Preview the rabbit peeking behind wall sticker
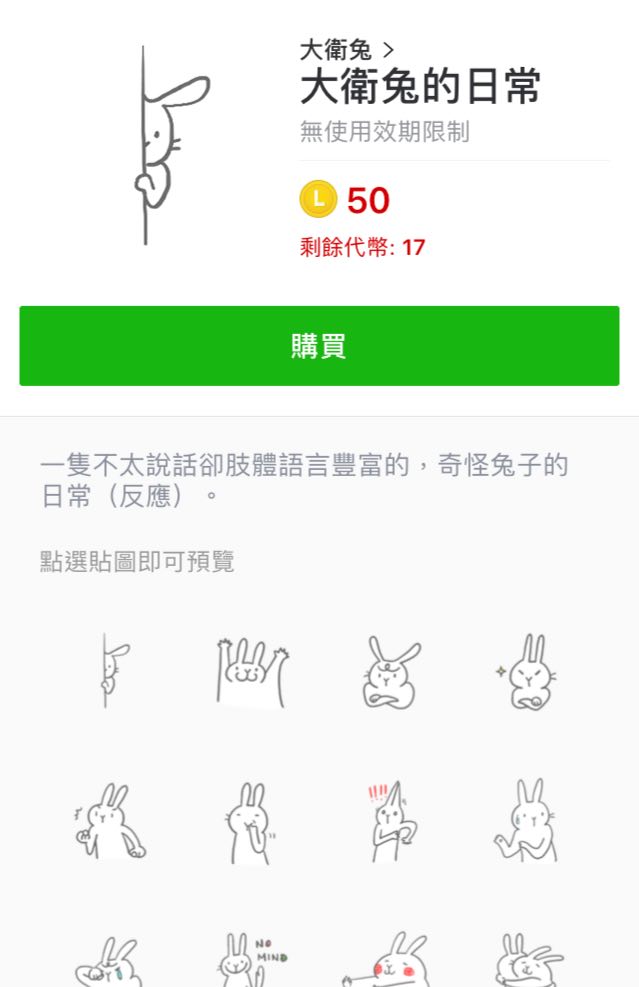639x987 pixels. (110, 670)
